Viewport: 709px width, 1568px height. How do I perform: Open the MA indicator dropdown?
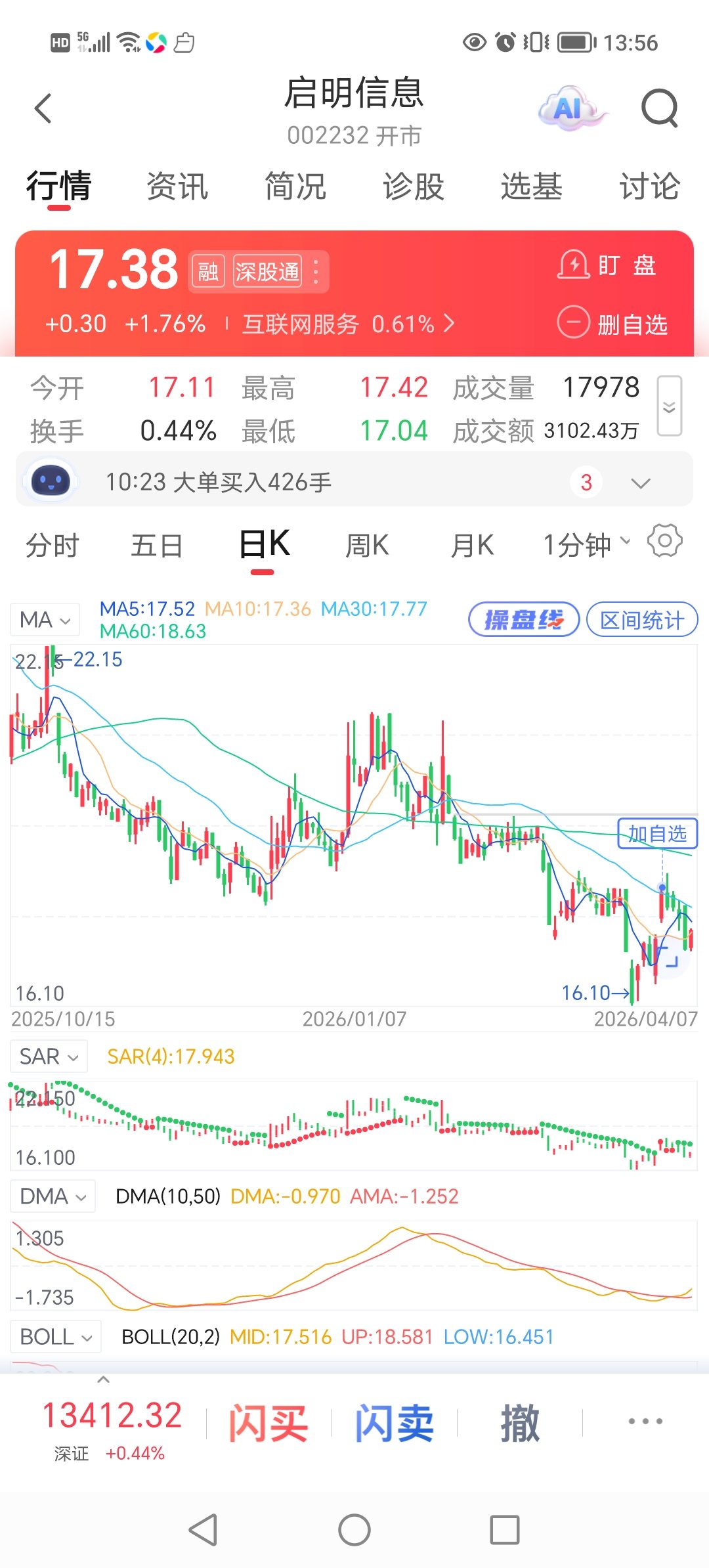point(45,620)
